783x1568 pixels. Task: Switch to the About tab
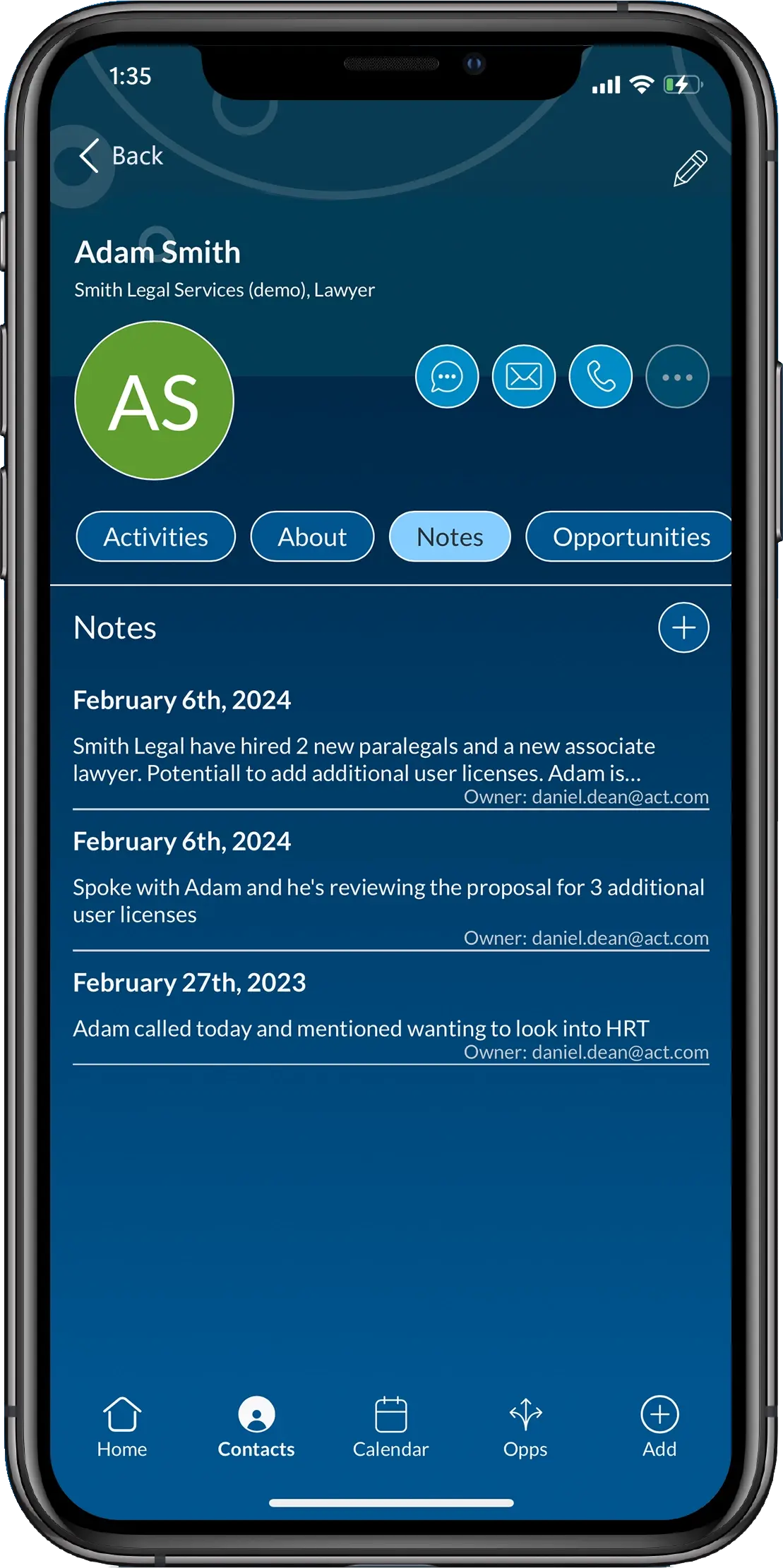click(x=312, y=537)
